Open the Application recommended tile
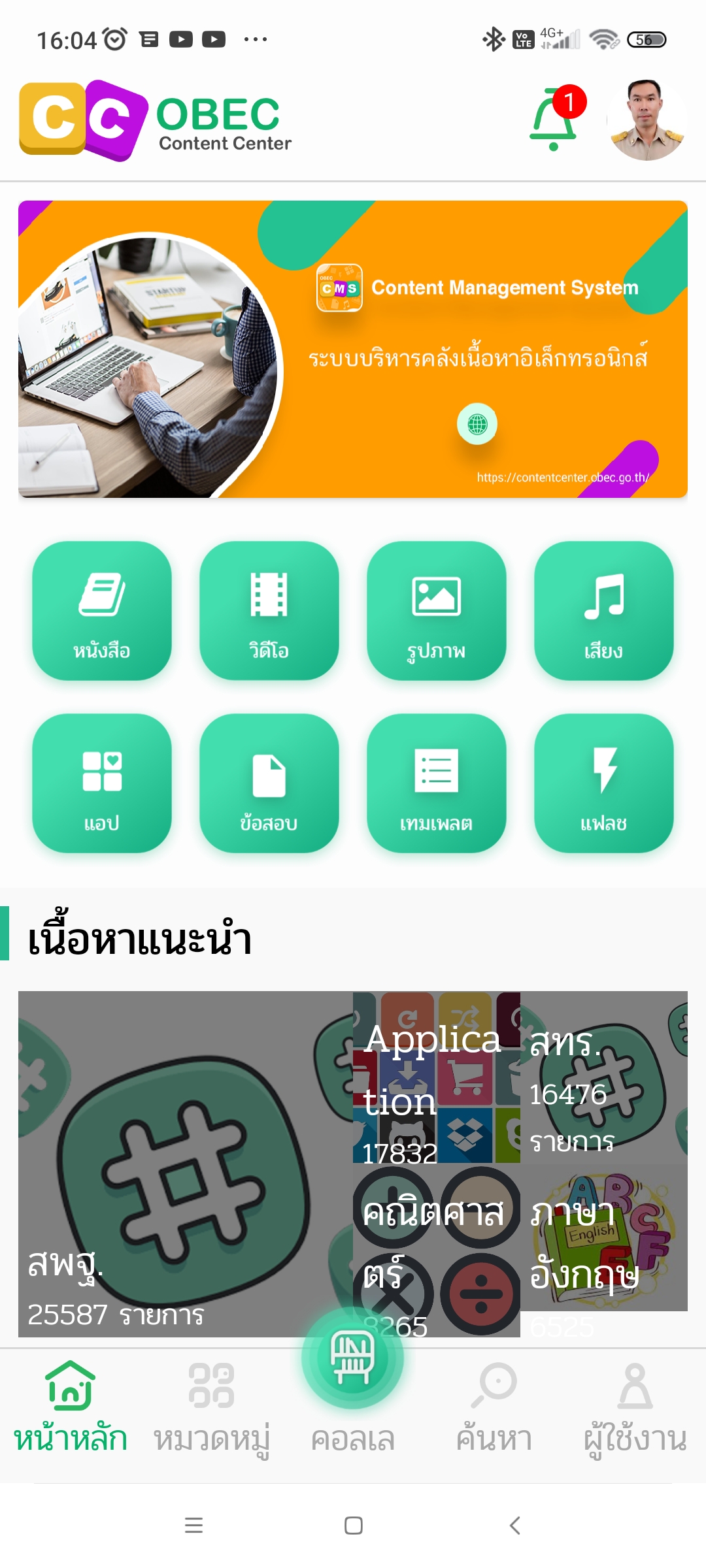The width and height of the screenshot is (706, 1568). pyautogui.click(x=437, y=1077)
